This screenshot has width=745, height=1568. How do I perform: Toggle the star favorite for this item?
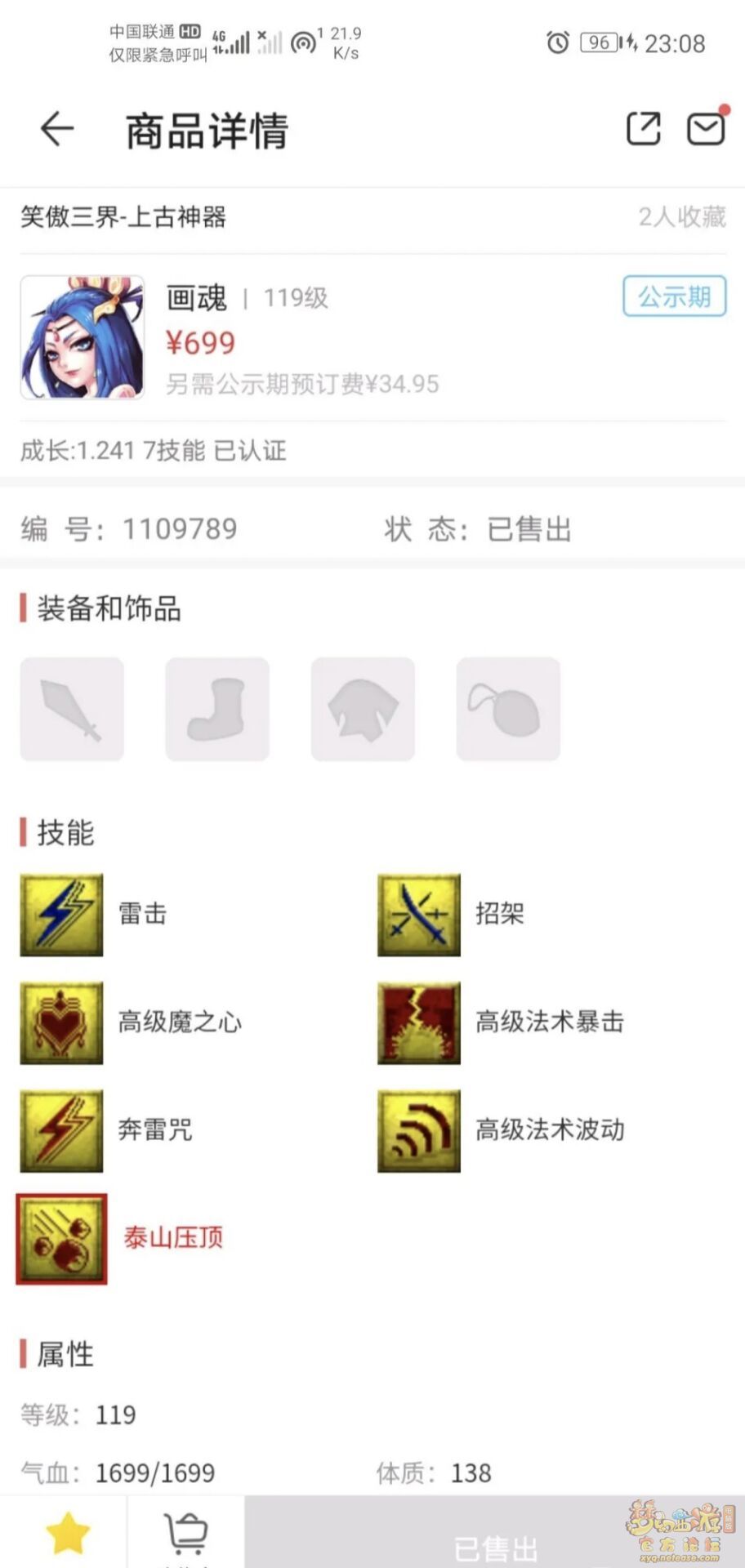tap(68, 1533)
